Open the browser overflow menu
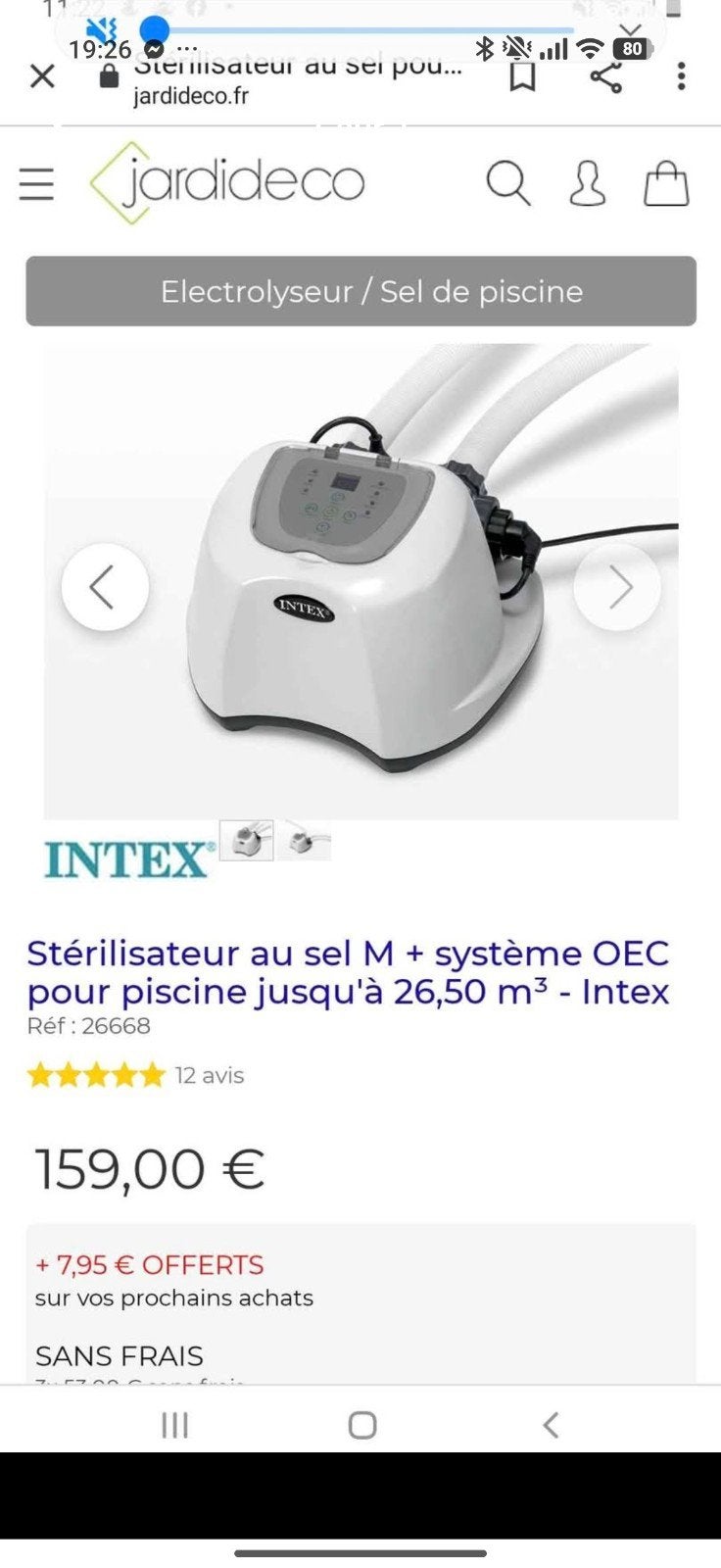The height and width of the screenshot is (1568, 721). 682,75
